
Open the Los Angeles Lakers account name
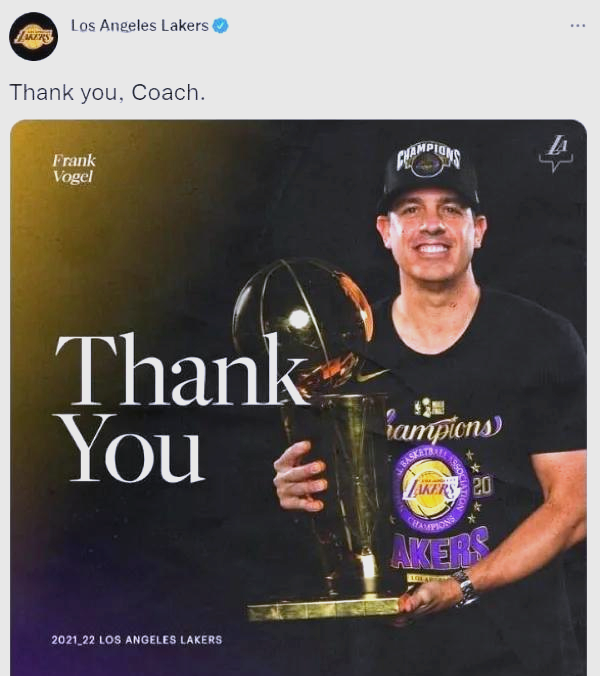coord(139,26)
